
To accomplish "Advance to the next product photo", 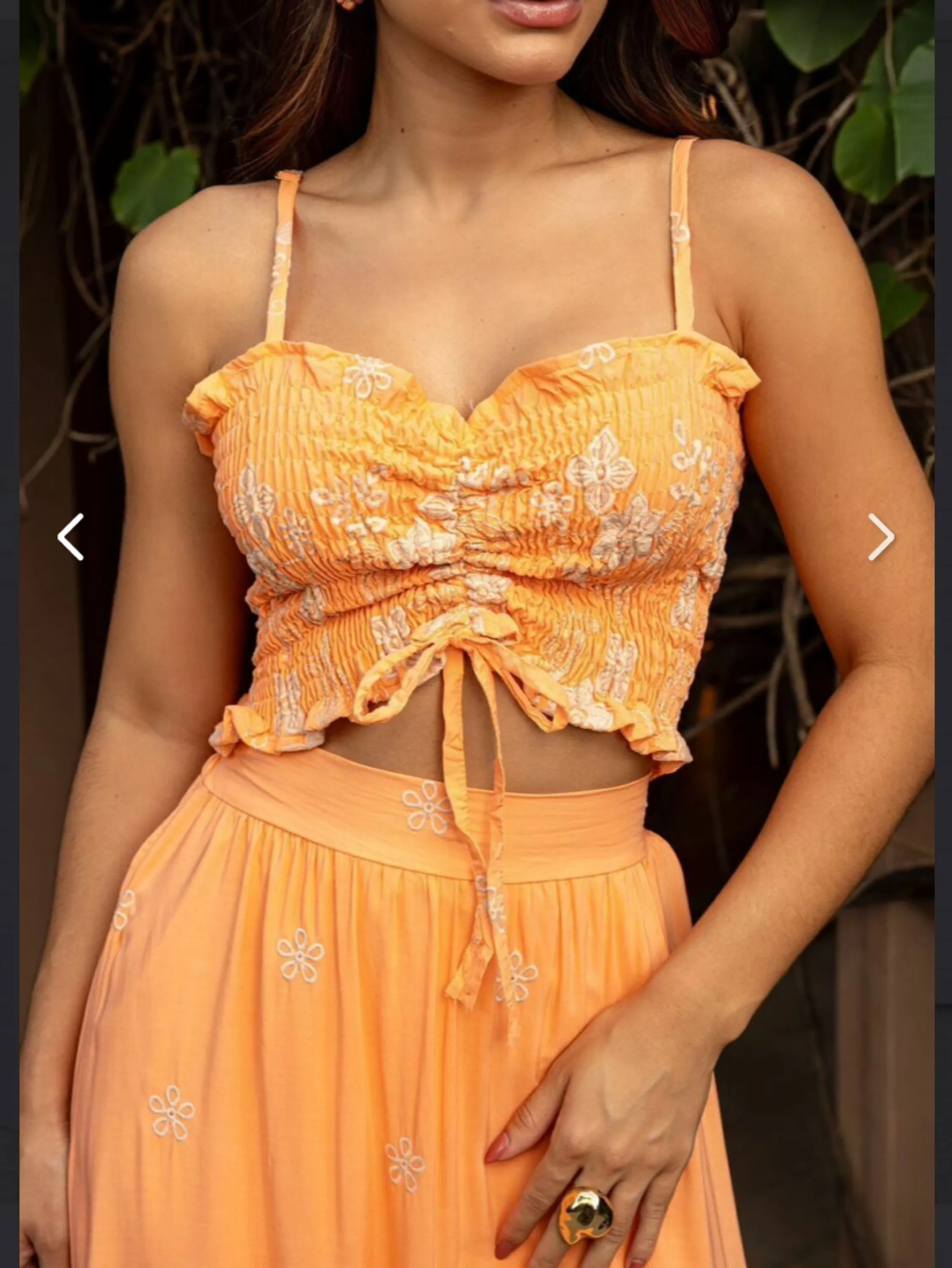I will pos(881,536).
